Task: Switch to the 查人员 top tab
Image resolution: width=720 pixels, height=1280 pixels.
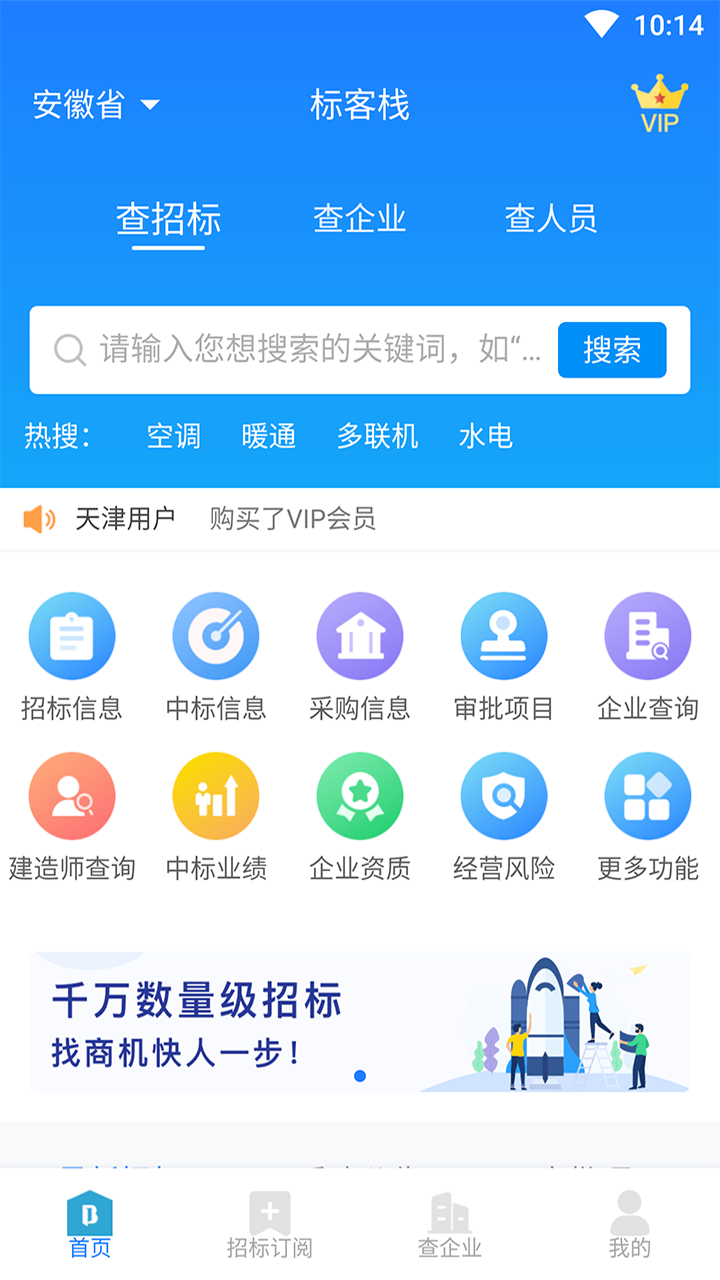Action: coord(551,219)
